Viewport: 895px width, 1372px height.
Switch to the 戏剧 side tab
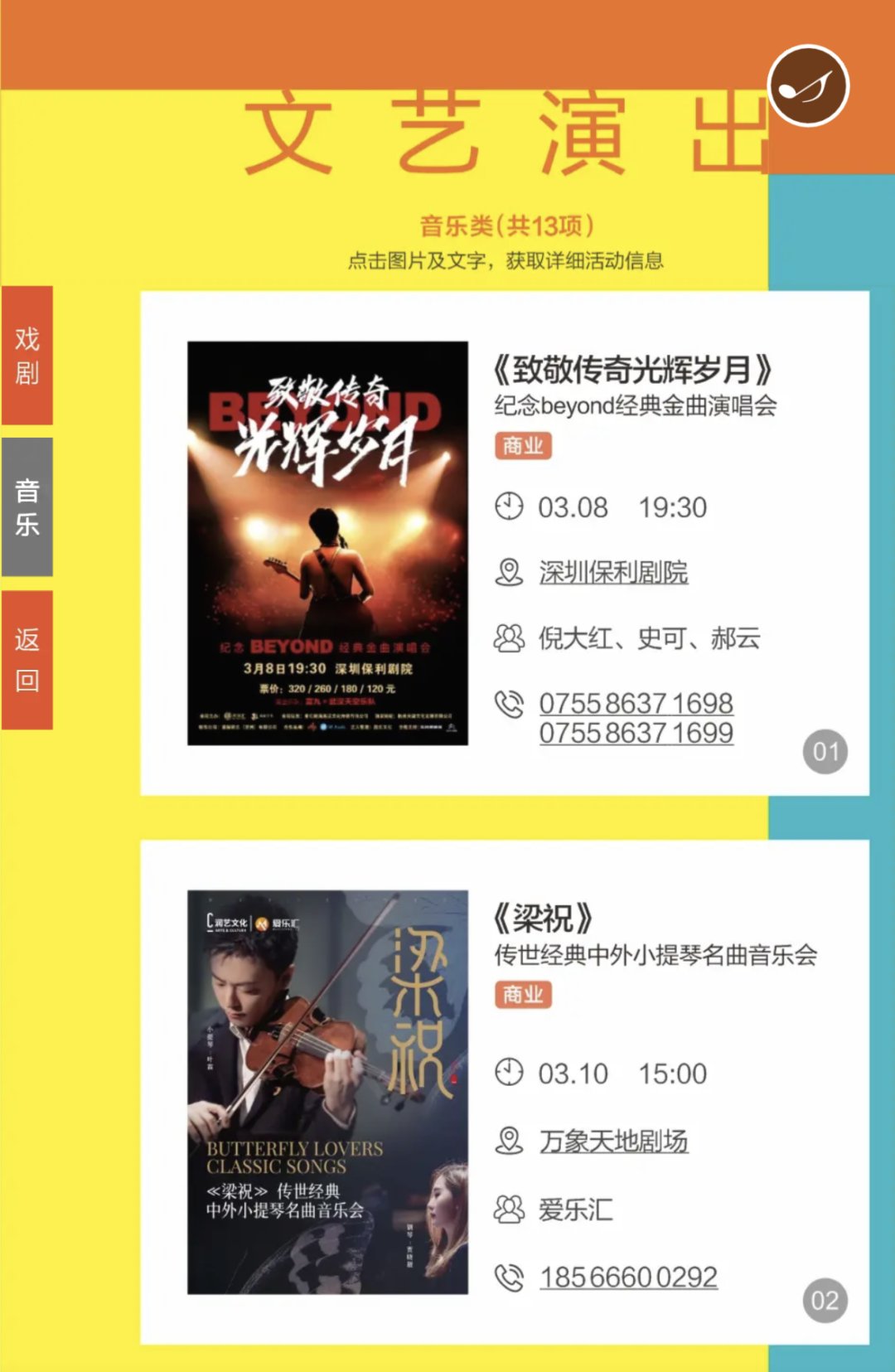point(27,355)
